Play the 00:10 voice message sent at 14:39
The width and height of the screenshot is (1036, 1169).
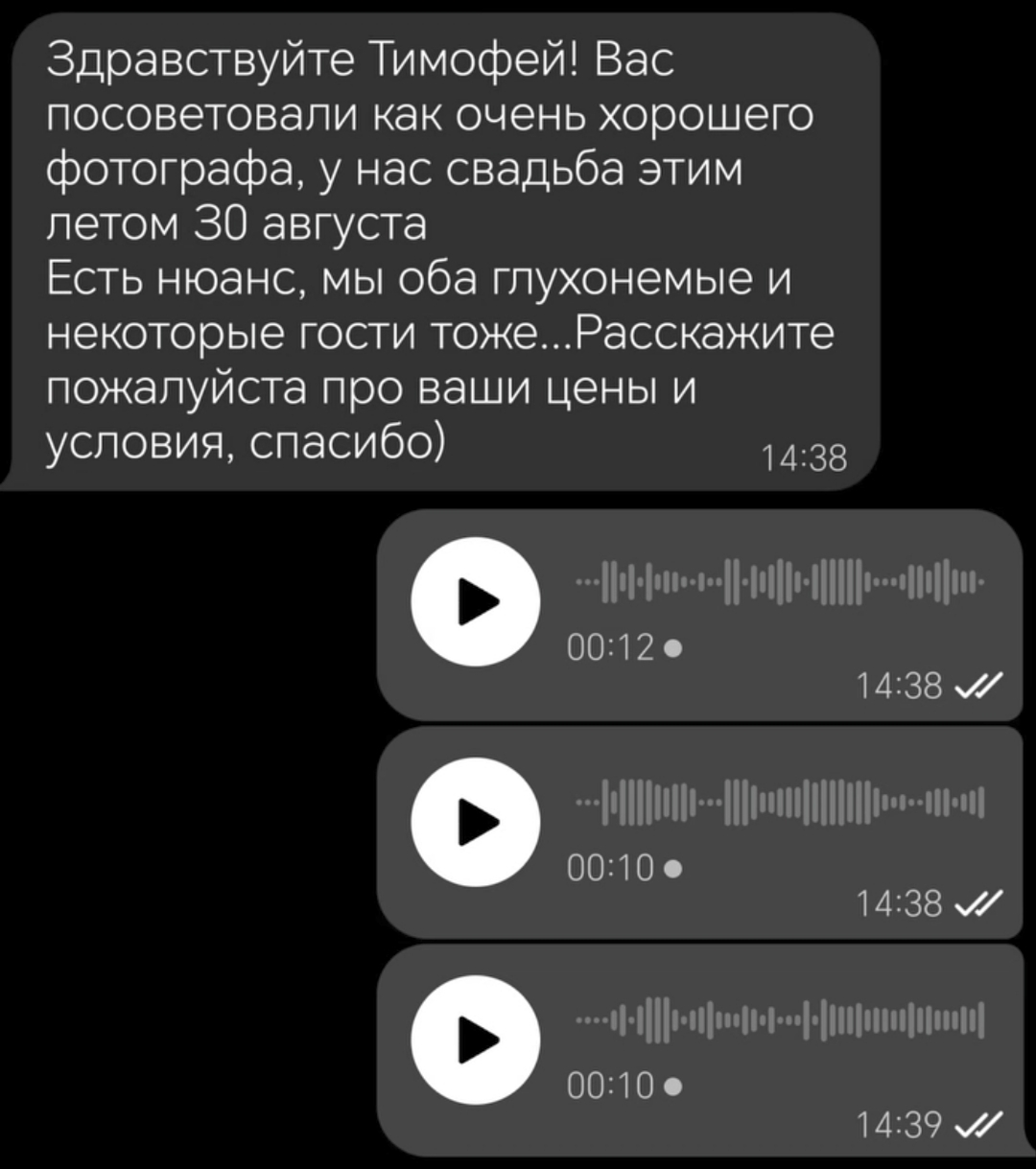click(x=476, y=1036)
